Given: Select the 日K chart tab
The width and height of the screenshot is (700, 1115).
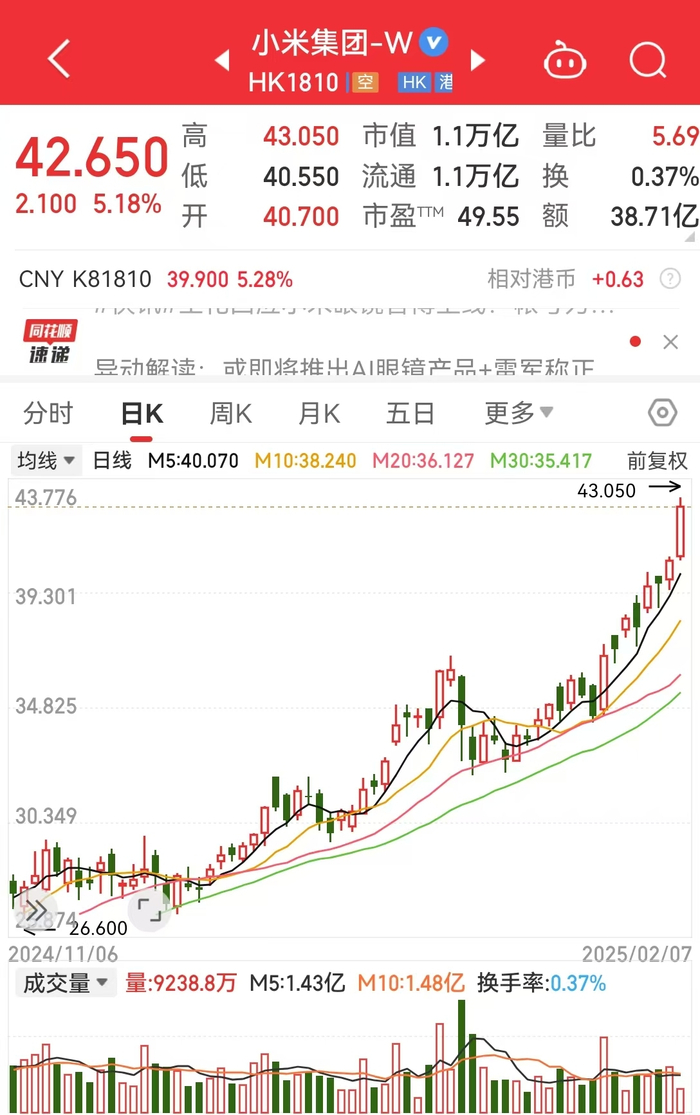Looking at the screenshot, I should pos(141,413).
